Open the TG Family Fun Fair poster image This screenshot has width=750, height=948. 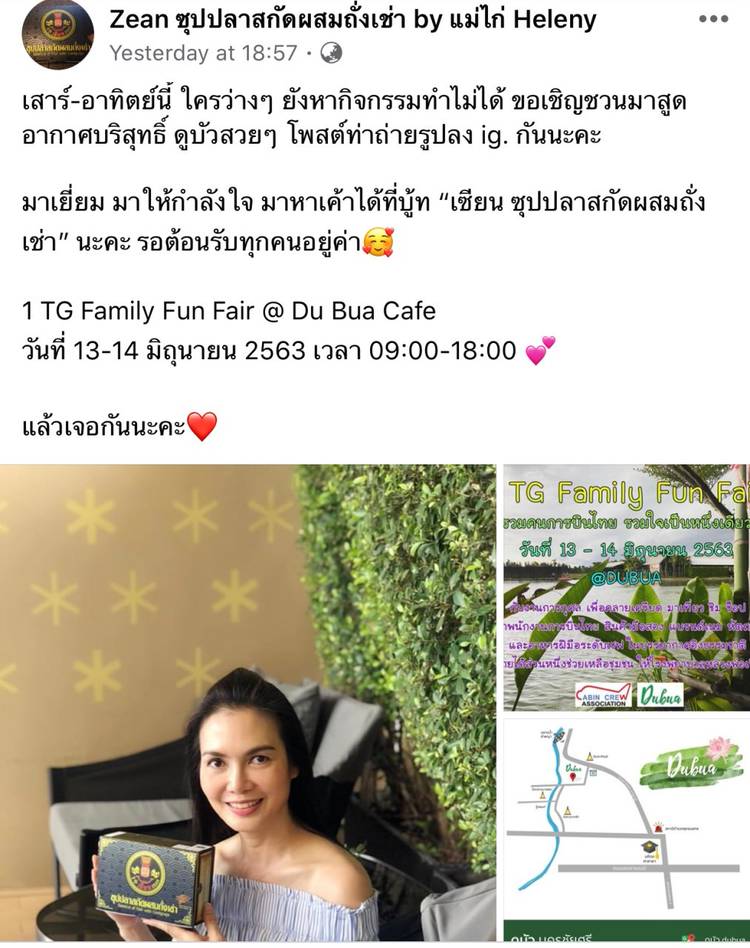pyautogui.click(x=626, y=587)
